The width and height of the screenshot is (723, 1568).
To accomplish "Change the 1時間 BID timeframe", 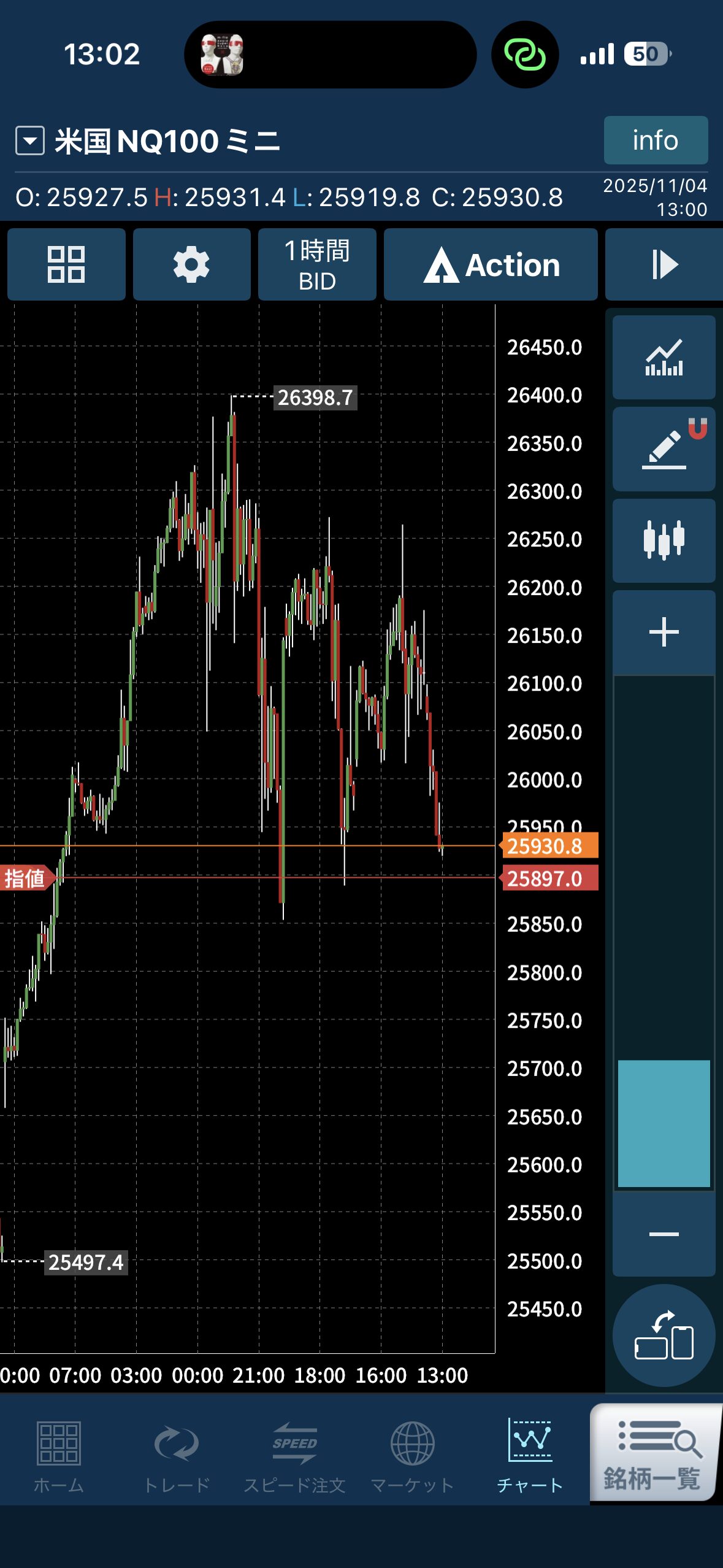I will tap(317, 264).
